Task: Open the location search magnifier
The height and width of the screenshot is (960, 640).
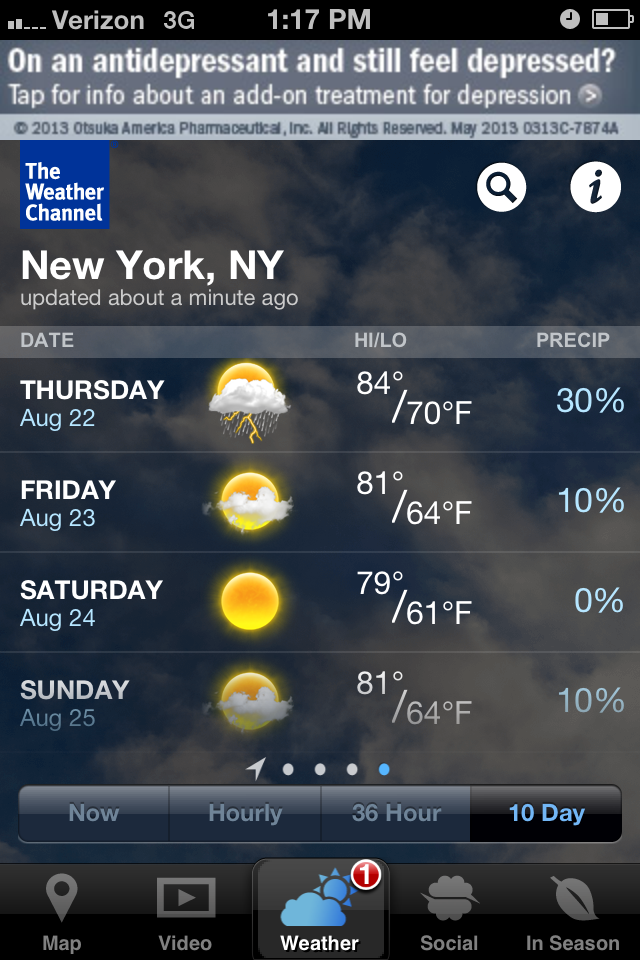Action: [x=501, y=187]
